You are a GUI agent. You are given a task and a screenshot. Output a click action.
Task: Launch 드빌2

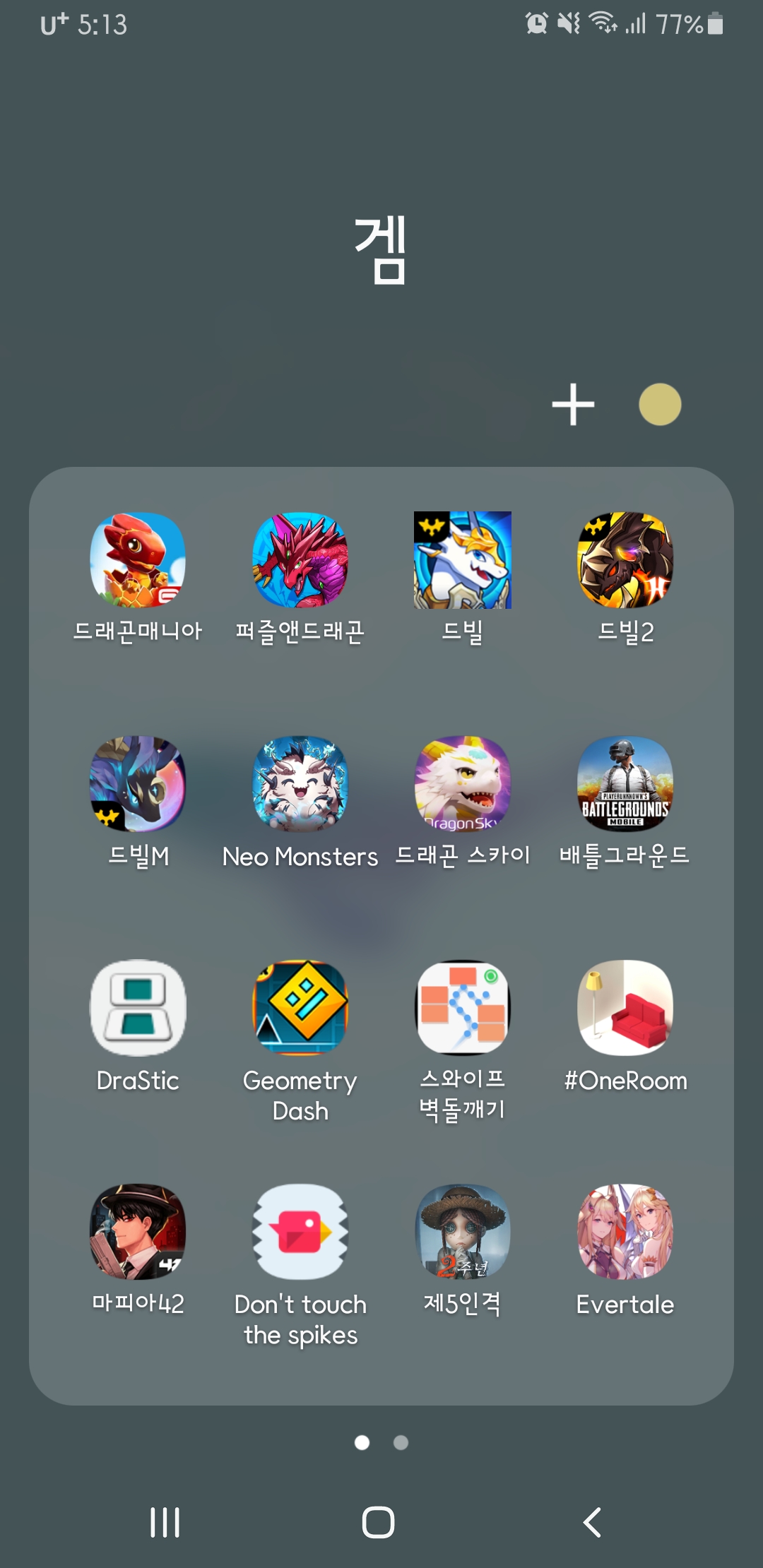click(x=625, y=560)
